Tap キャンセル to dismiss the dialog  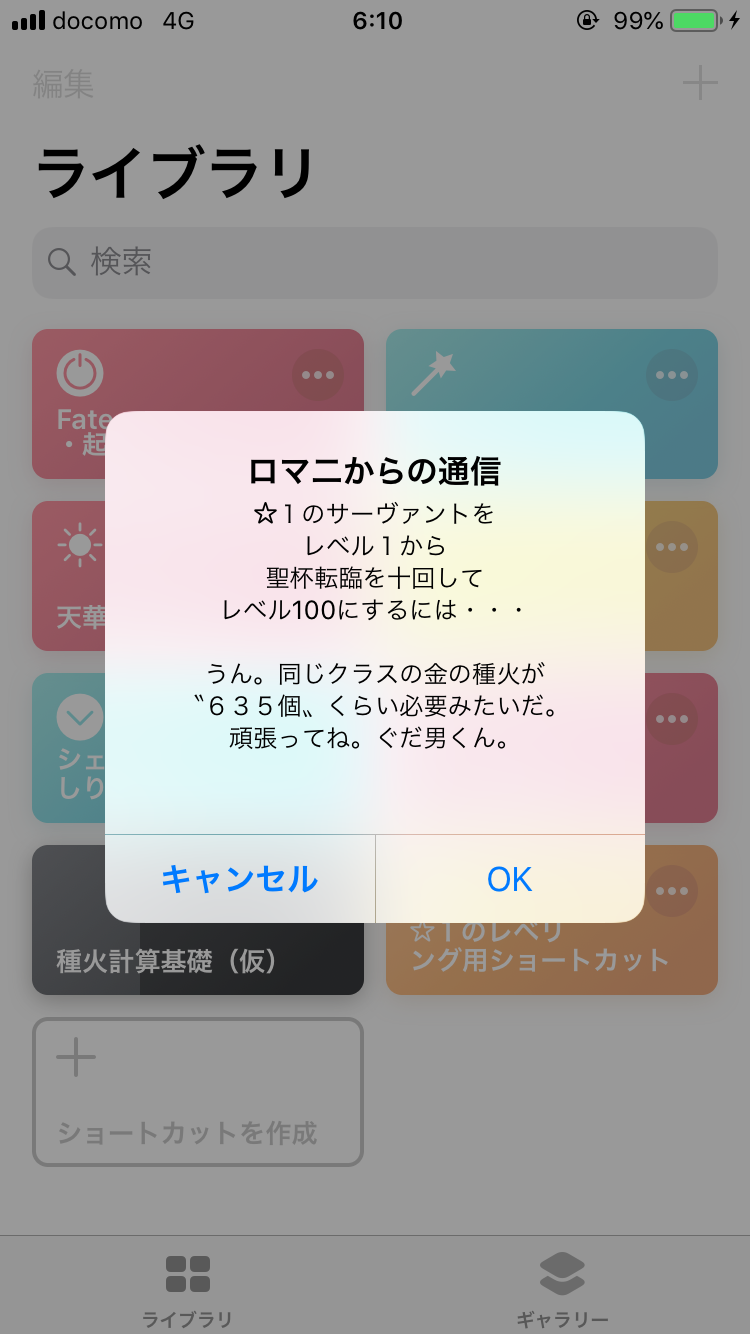(x=240, y=879)
